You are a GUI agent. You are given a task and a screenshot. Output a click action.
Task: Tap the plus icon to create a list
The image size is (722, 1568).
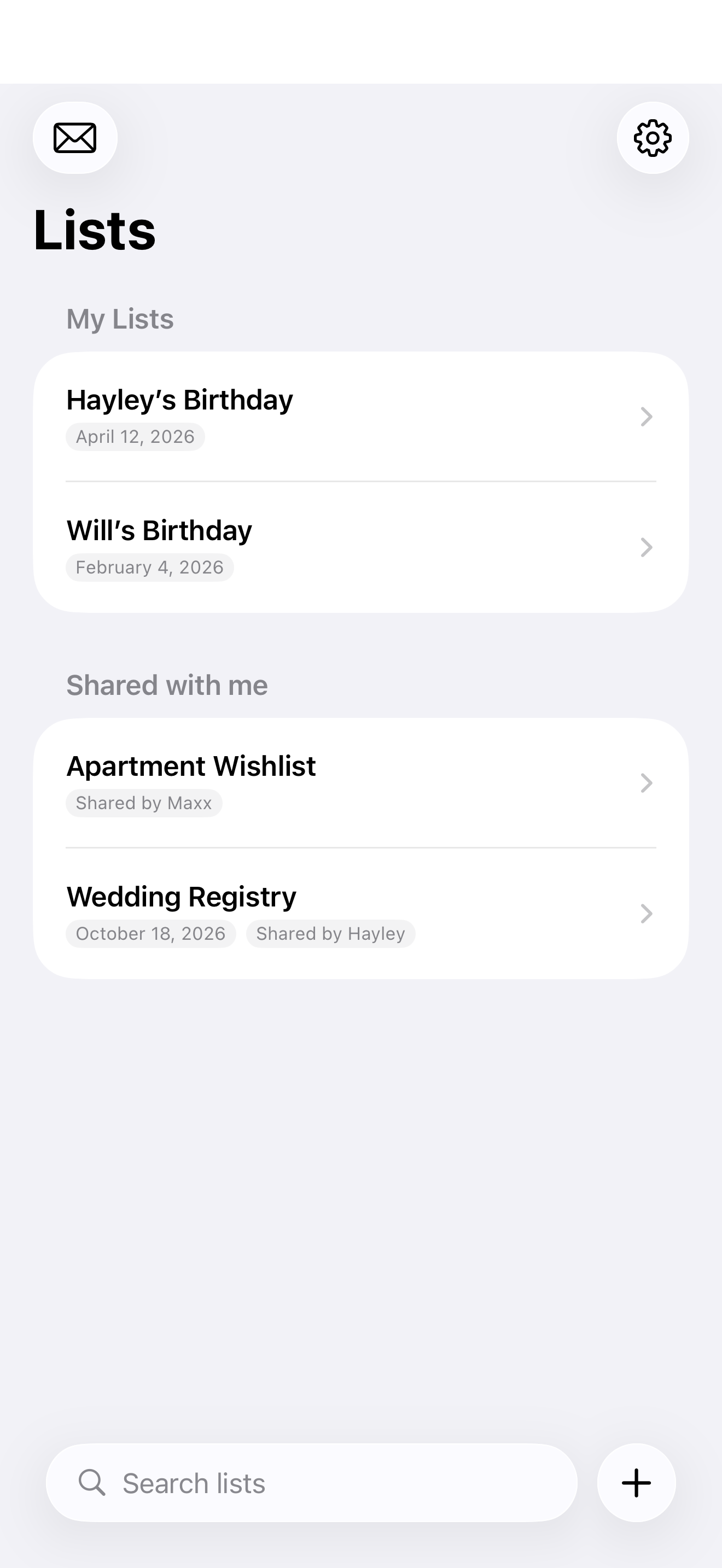point(636,1482)
